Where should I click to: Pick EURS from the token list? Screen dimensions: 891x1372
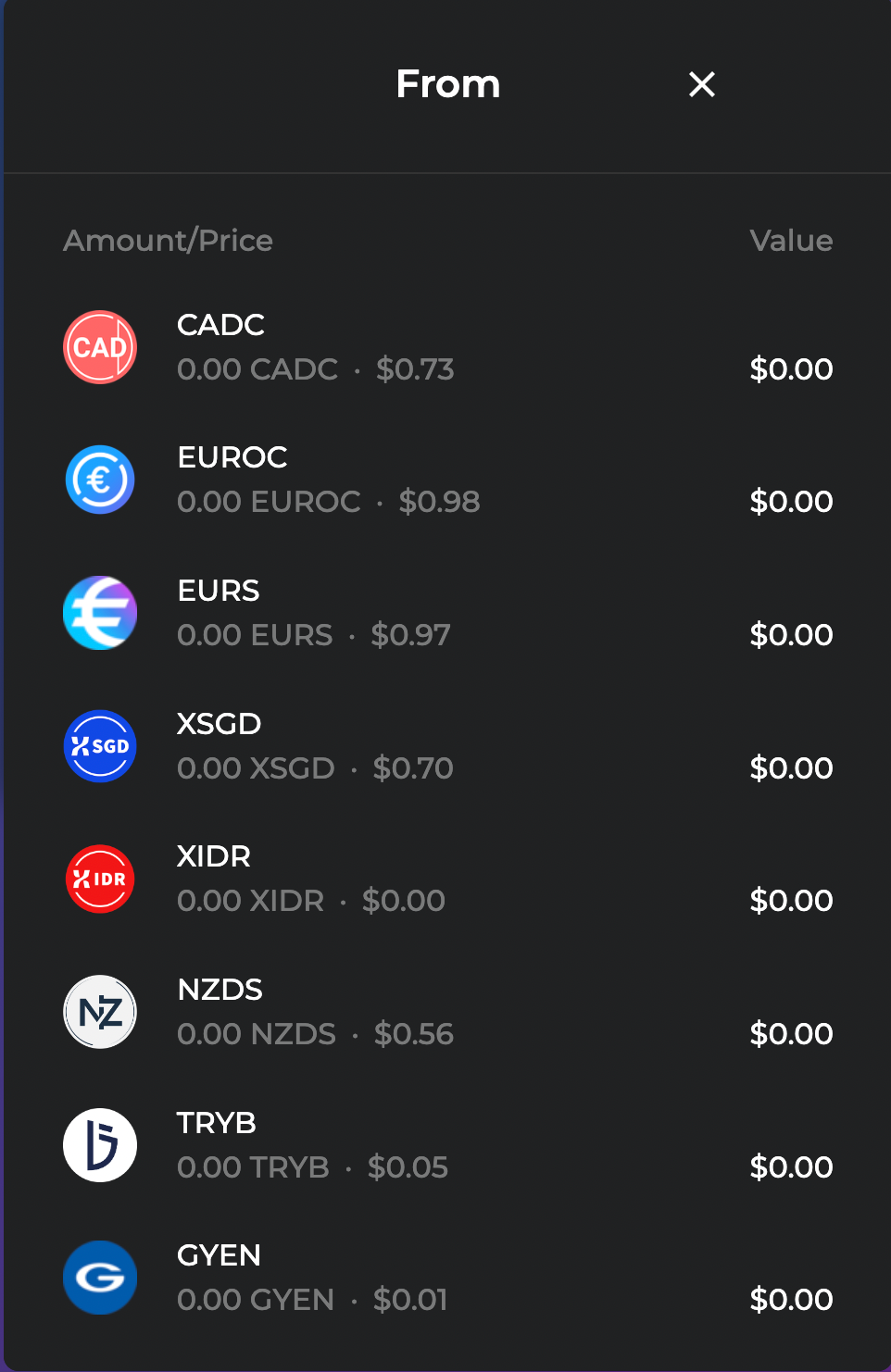(446, 613)
